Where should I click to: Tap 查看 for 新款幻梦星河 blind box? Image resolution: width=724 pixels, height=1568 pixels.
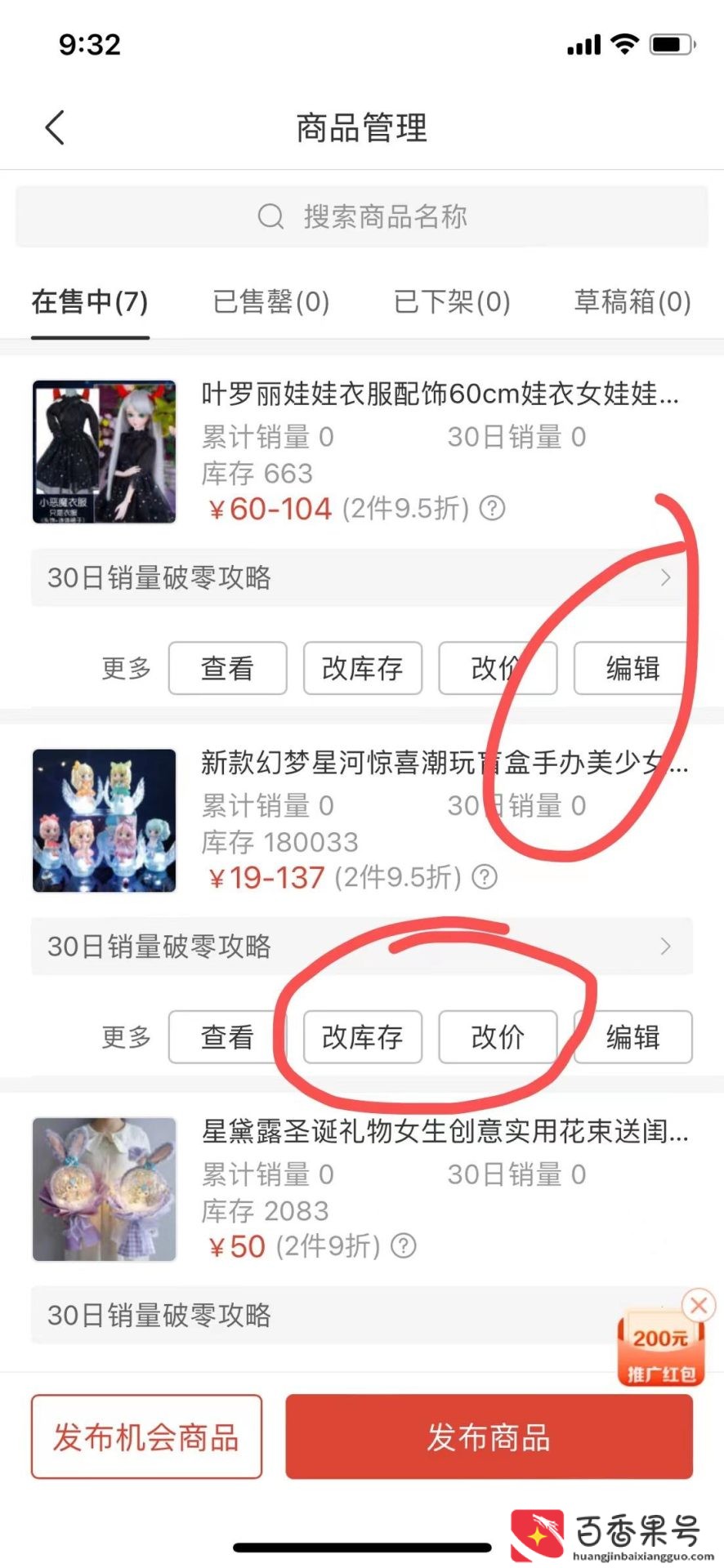point(227,1037)
